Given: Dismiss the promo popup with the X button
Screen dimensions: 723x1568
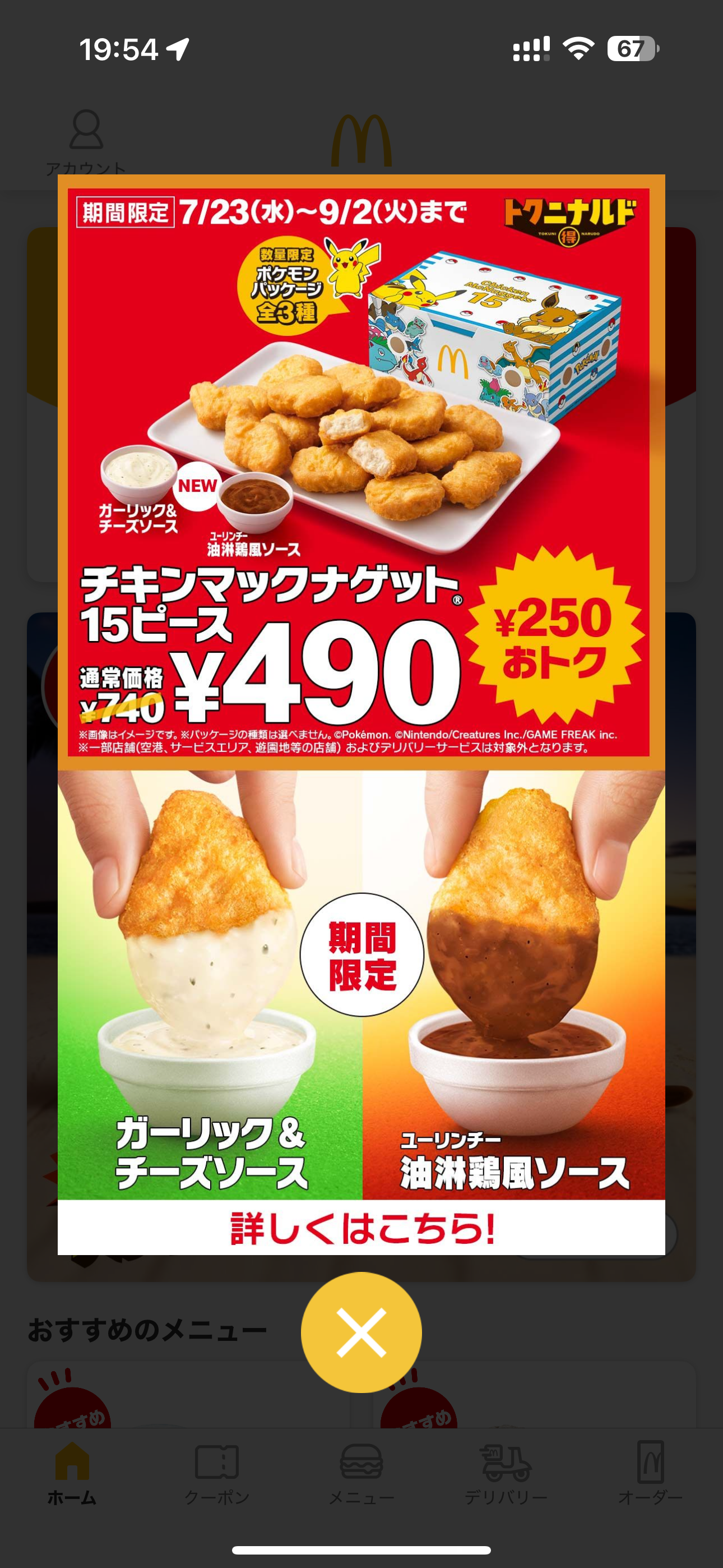Looking at the screenshot, I should point(361,1332).
